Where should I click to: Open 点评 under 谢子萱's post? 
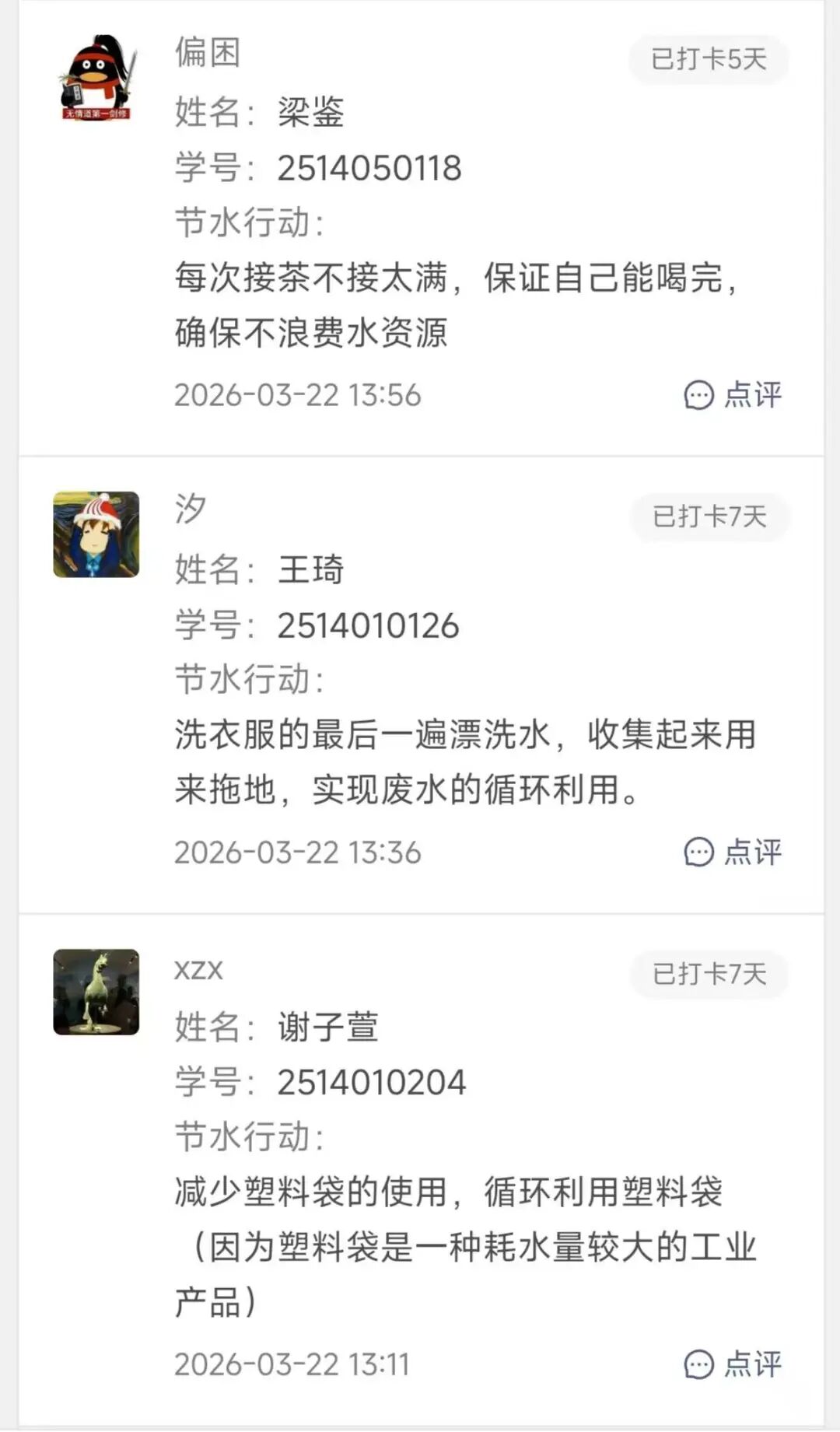733,1364
